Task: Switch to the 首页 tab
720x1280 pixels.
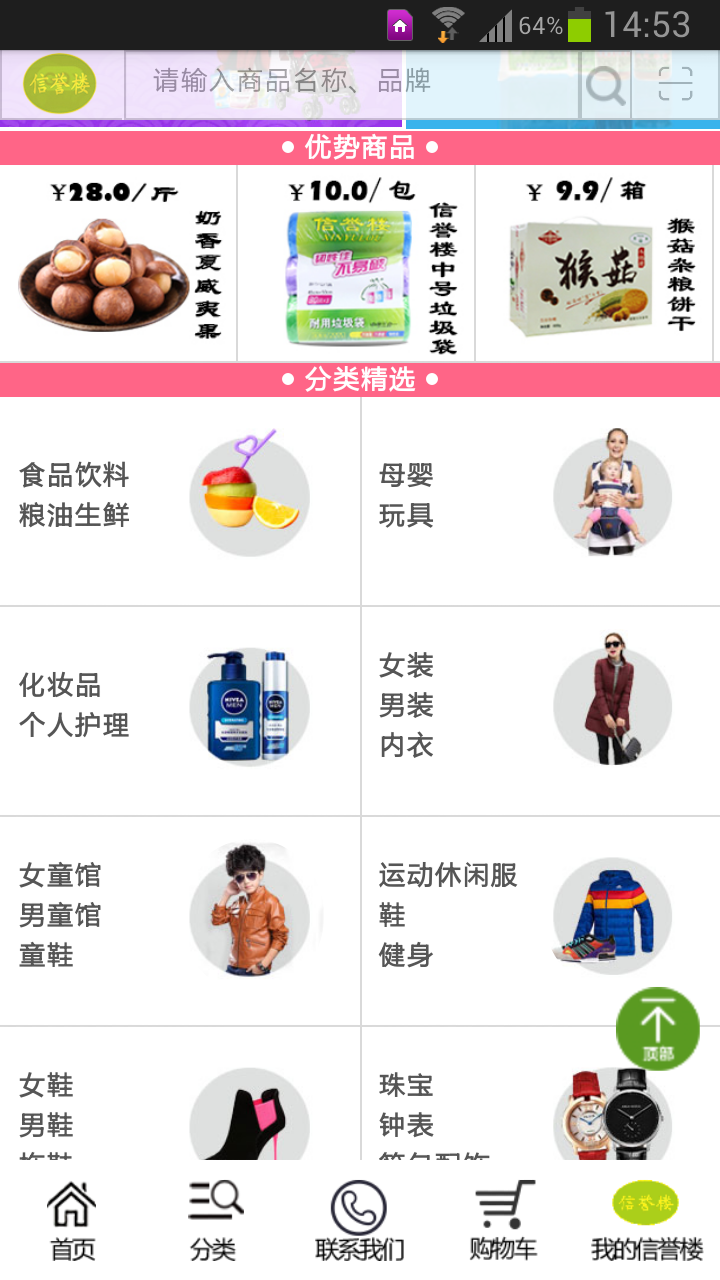Action: pyautogui.click(x=72, y=1220)
